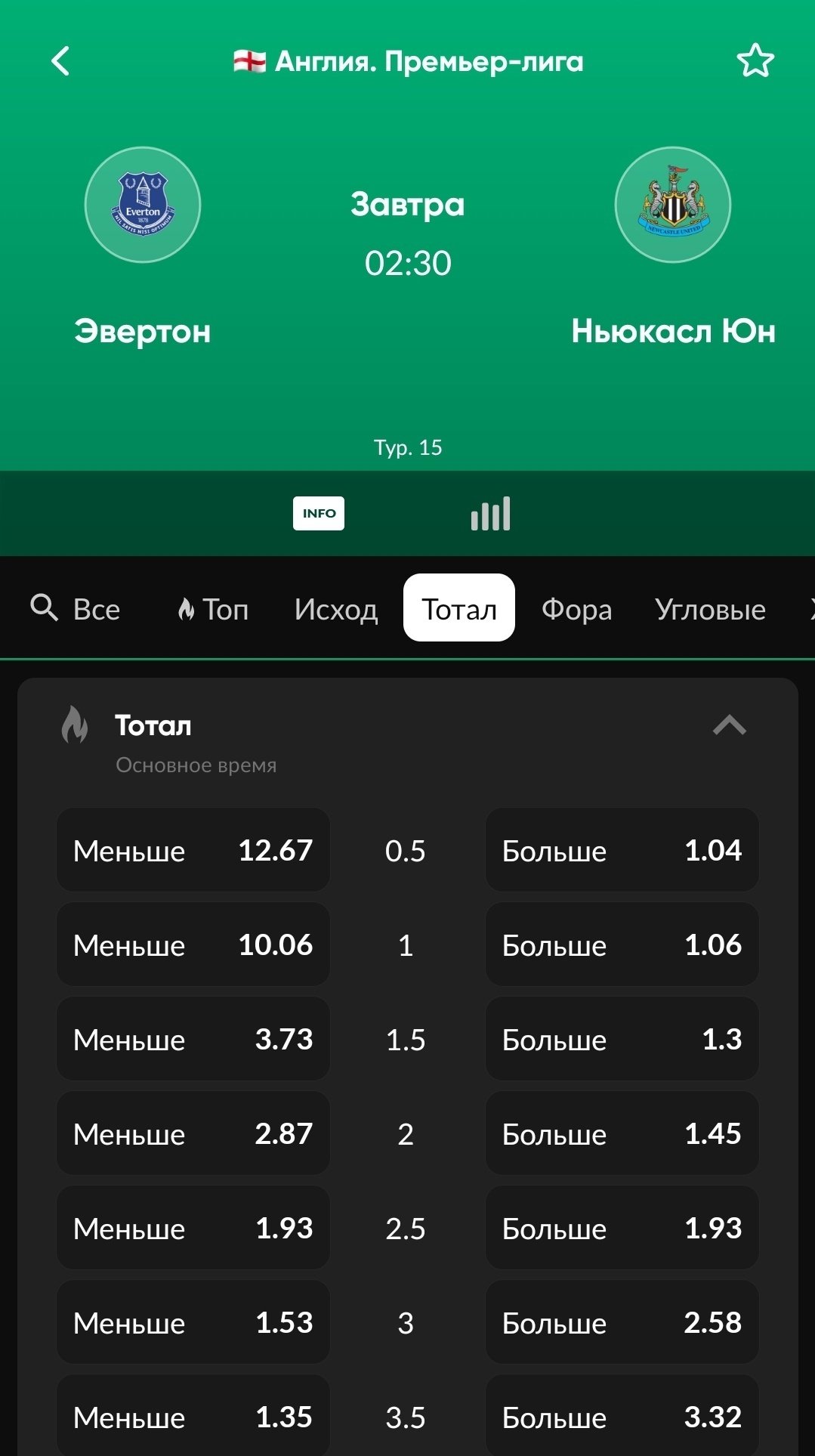Switch to the Исход tab
815x1456 pixels.
pyautogui.click(x=335, y=609)
